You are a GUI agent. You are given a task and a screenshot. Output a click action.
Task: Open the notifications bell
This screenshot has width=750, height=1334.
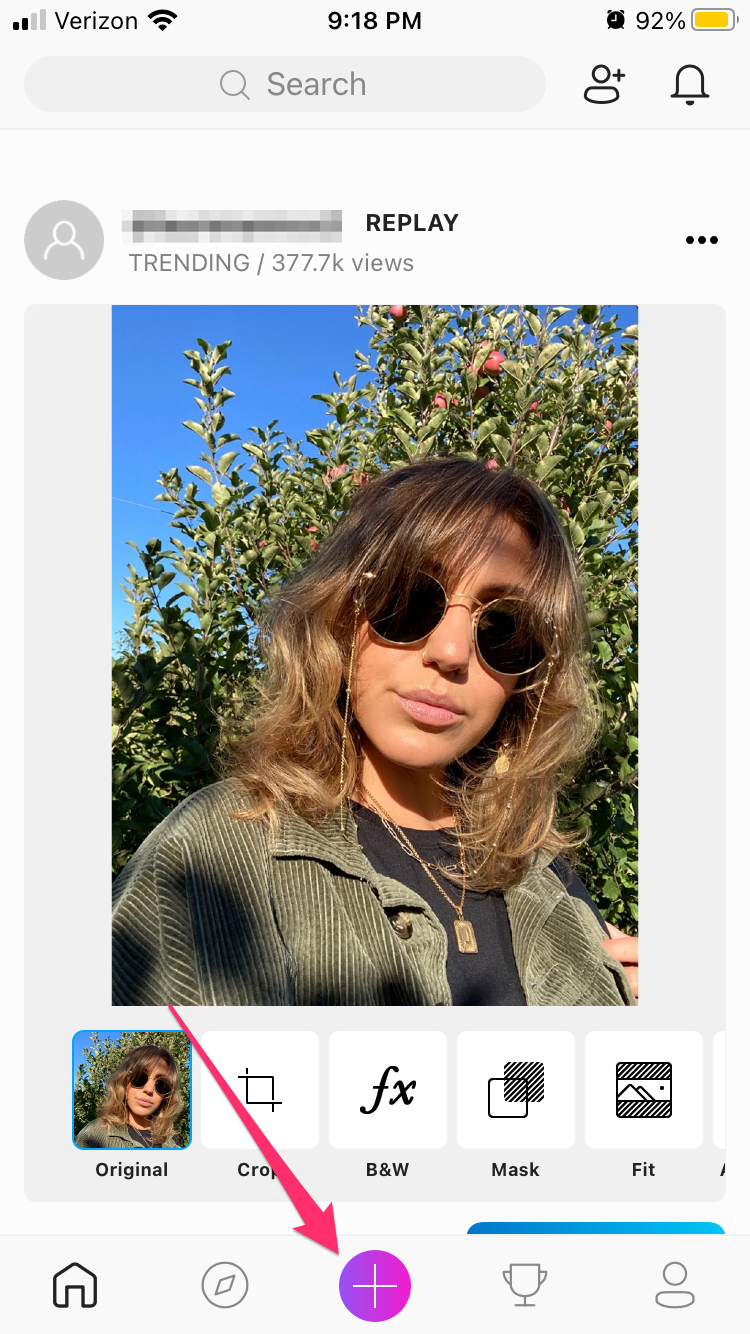tap(689, 84)
